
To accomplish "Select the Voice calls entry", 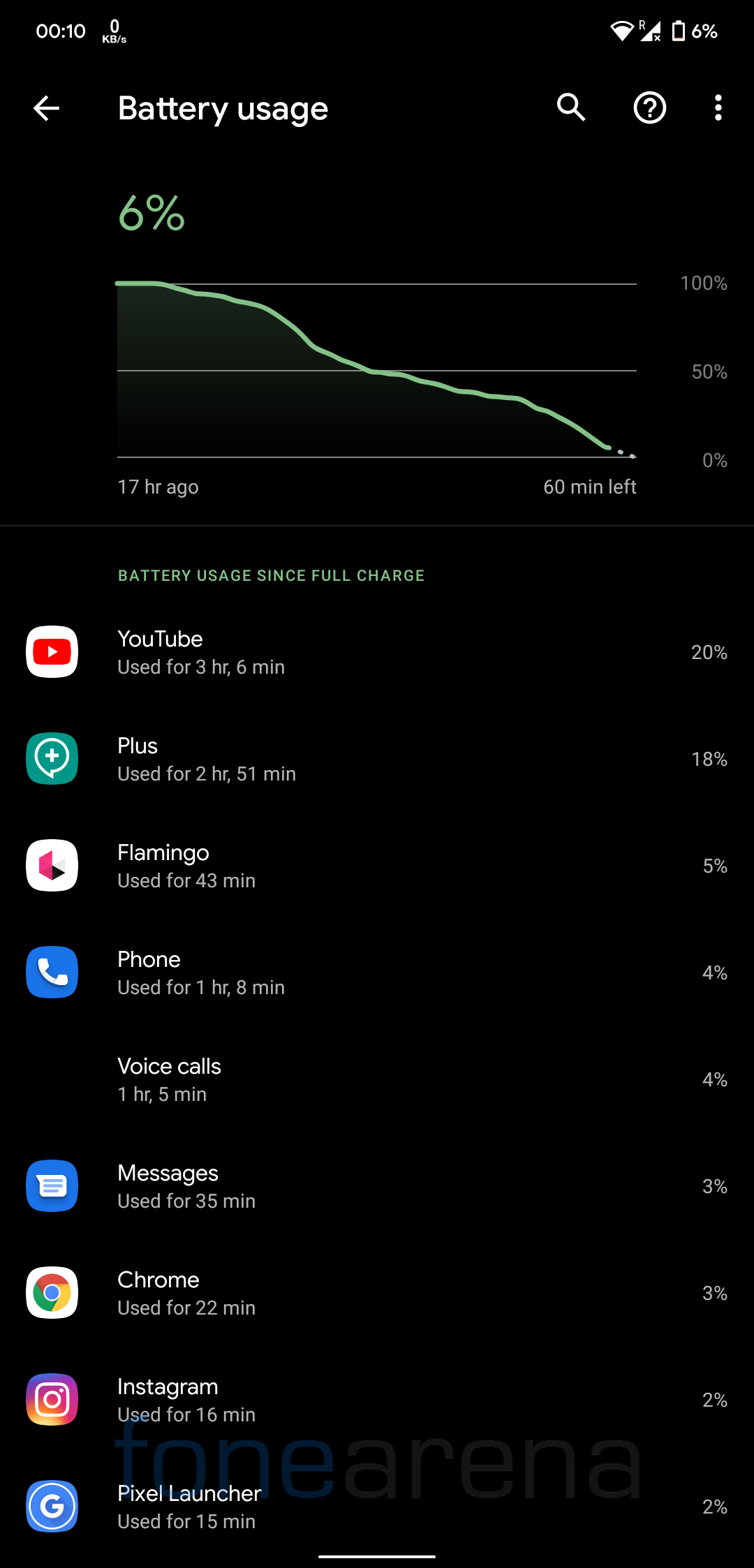I will point(377,1079).
